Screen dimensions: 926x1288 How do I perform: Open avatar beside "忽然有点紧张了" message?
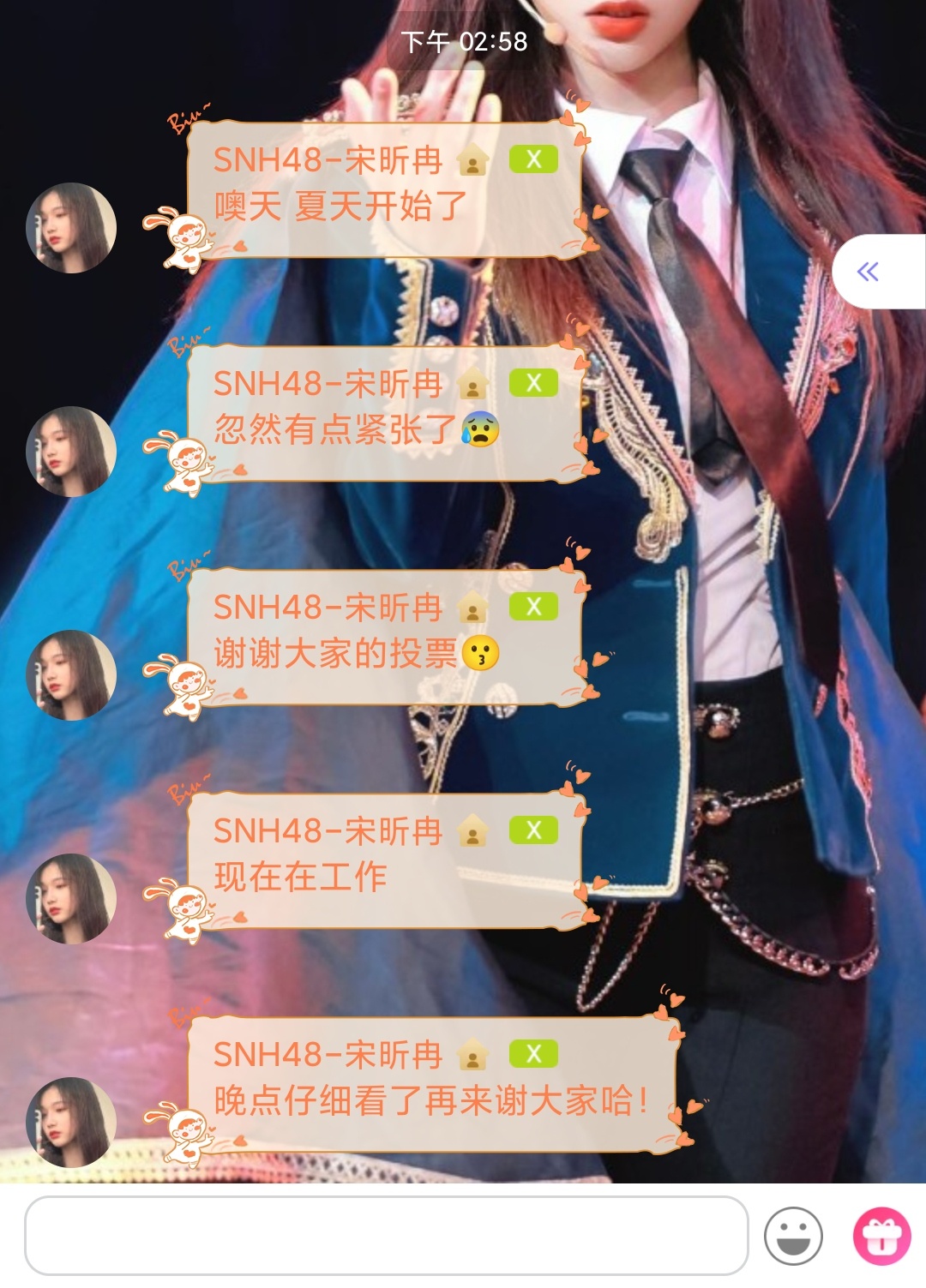(71, 452)
